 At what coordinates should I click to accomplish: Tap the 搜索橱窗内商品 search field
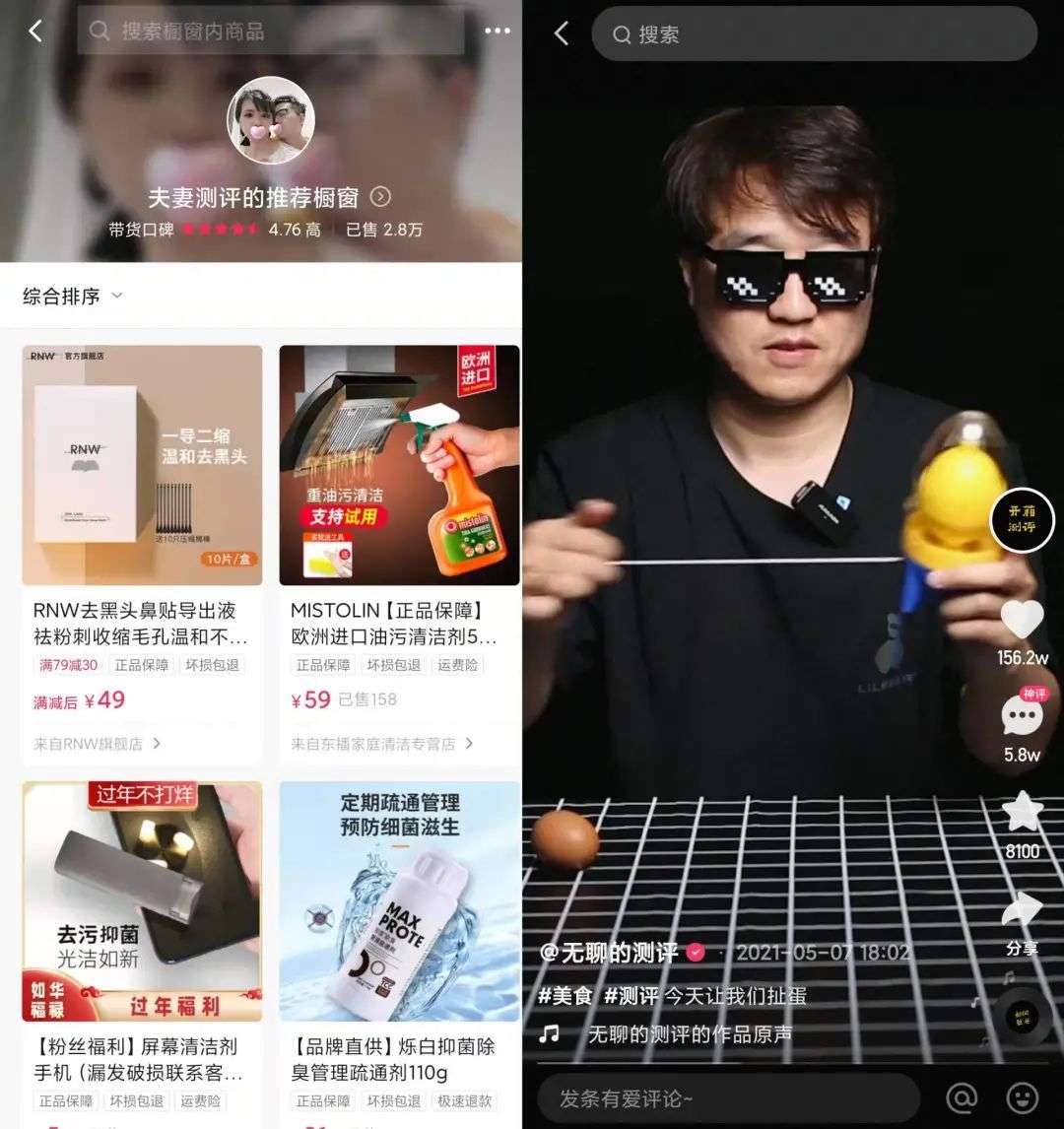(x=270, y=32)
